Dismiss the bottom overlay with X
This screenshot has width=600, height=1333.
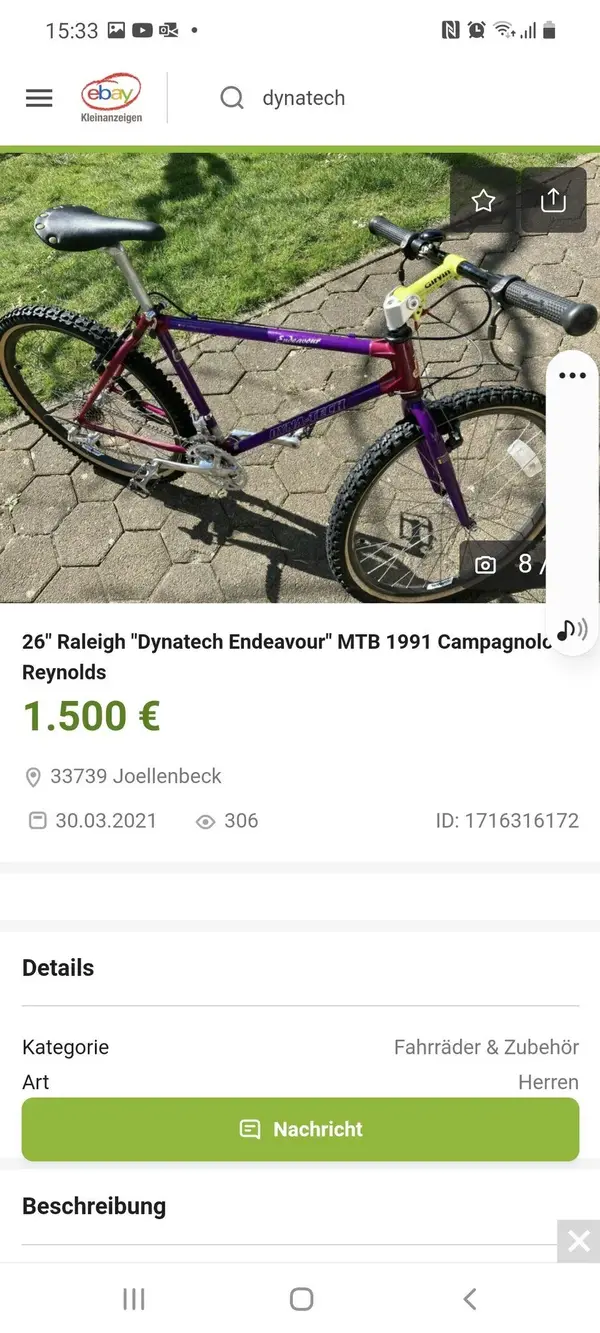click(579, 1241)
